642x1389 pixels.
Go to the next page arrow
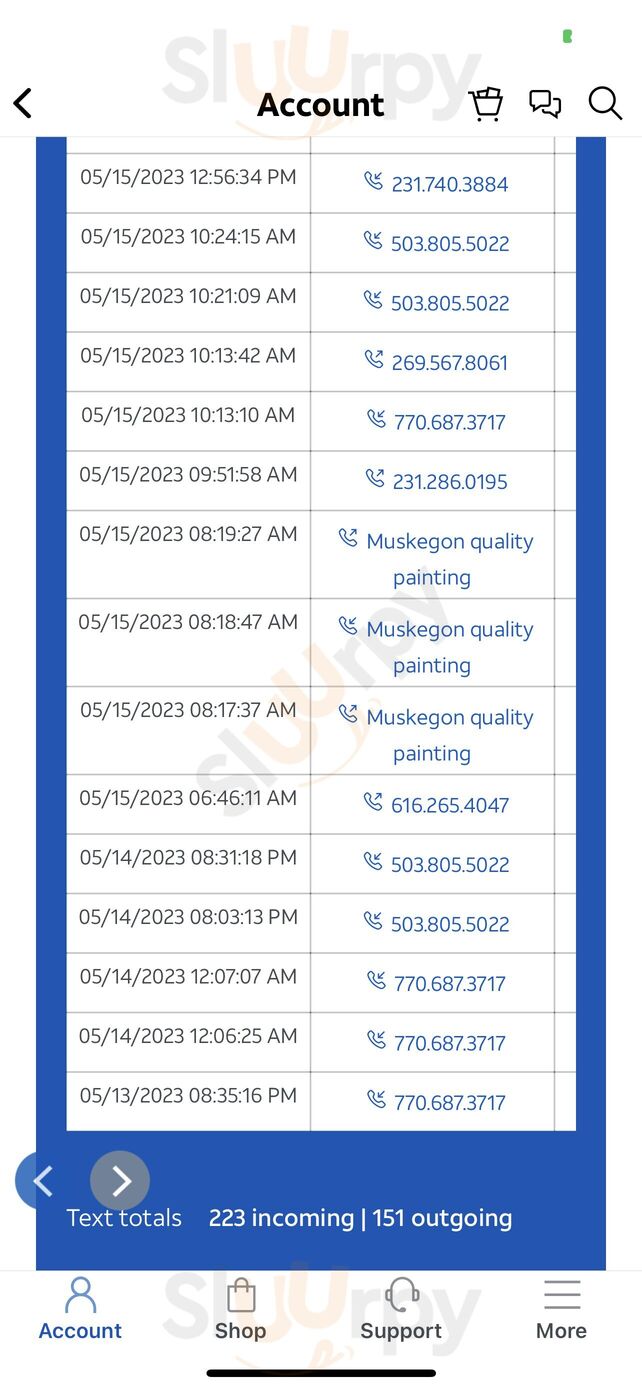click(120, 1181)
